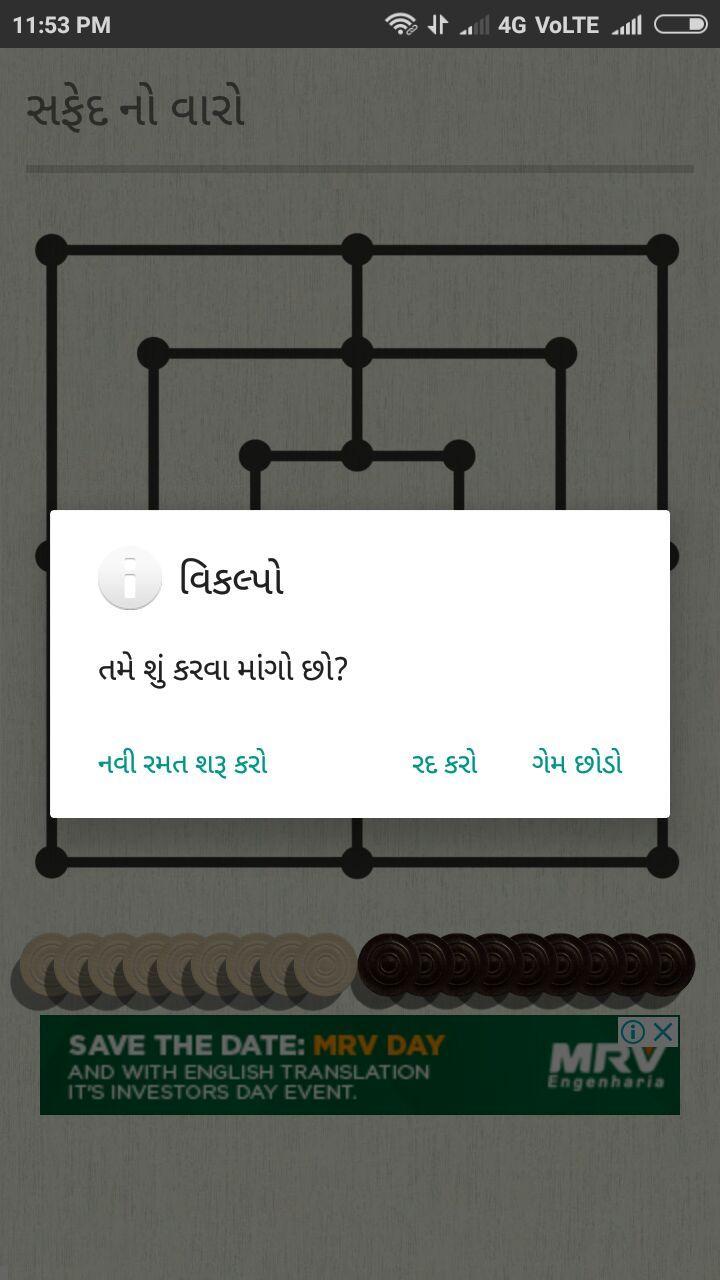The height and width of the screenshot is (1280, 720).
Task: Close the MRV Day ad banner
Action: (664, 1032)
